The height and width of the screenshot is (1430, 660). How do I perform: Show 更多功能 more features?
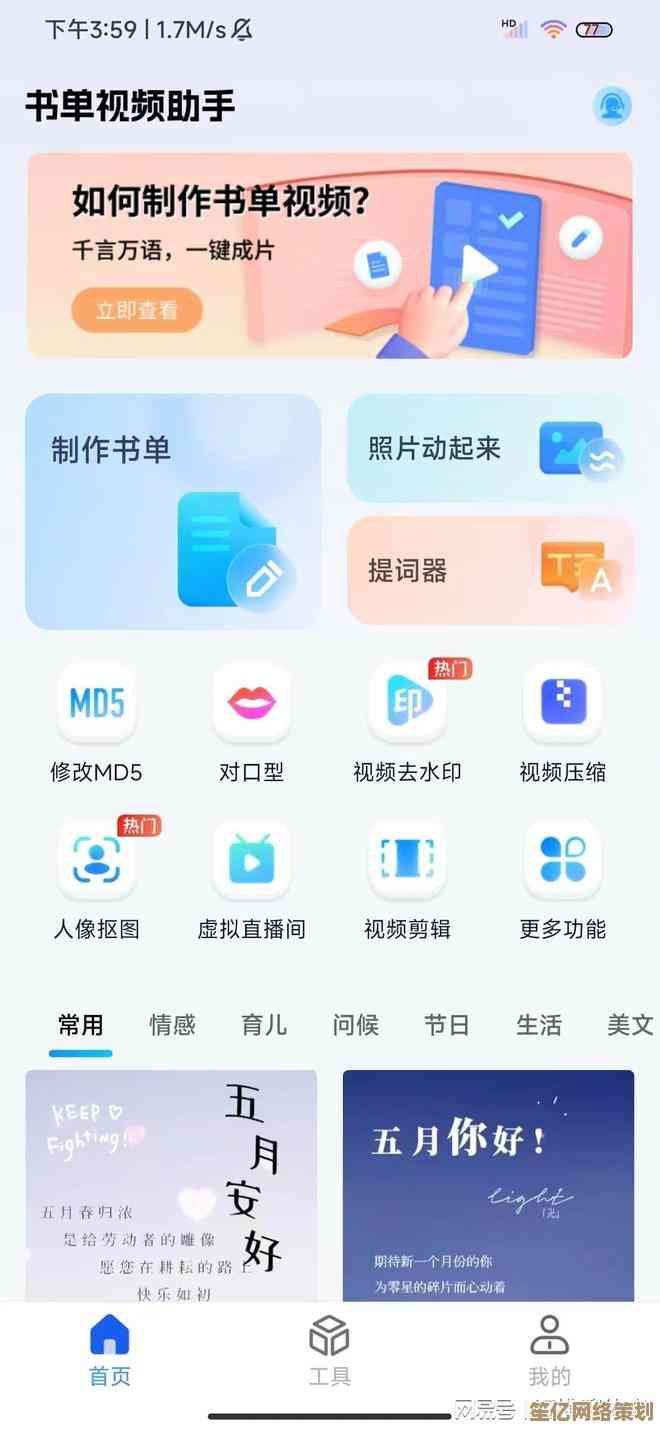pos(562,877)
